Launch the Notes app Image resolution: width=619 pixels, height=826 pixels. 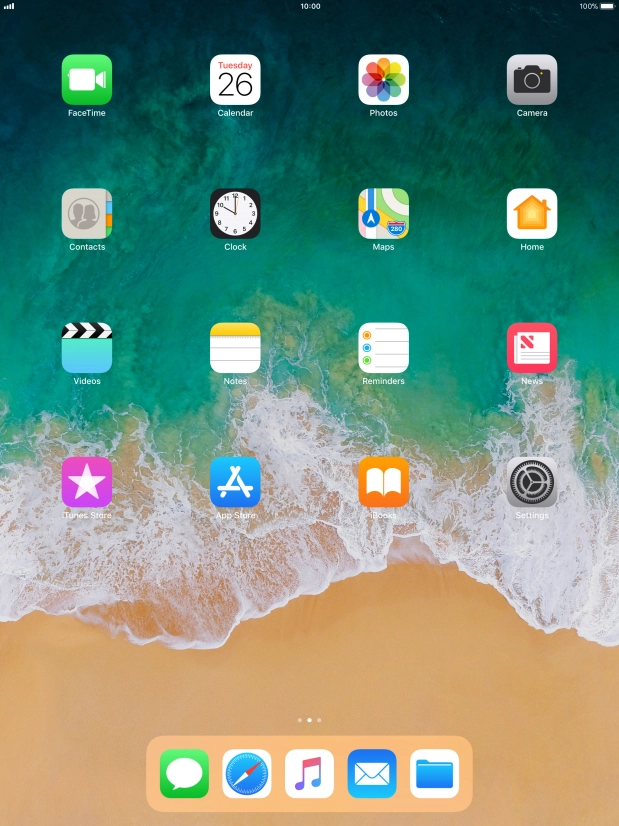click(235, 348)
